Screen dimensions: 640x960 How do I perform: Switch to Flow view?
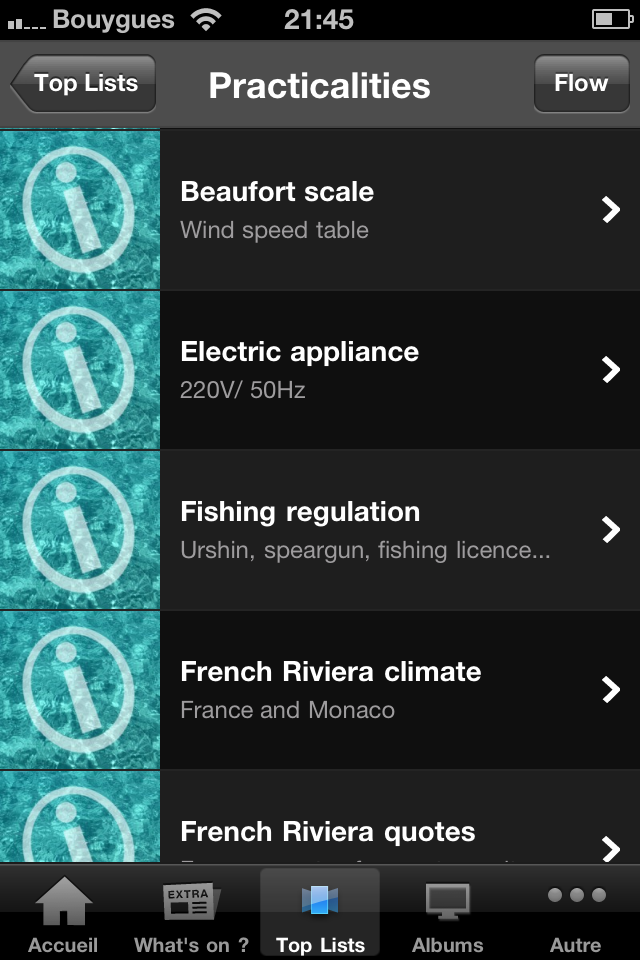click(x=580, y=84)
